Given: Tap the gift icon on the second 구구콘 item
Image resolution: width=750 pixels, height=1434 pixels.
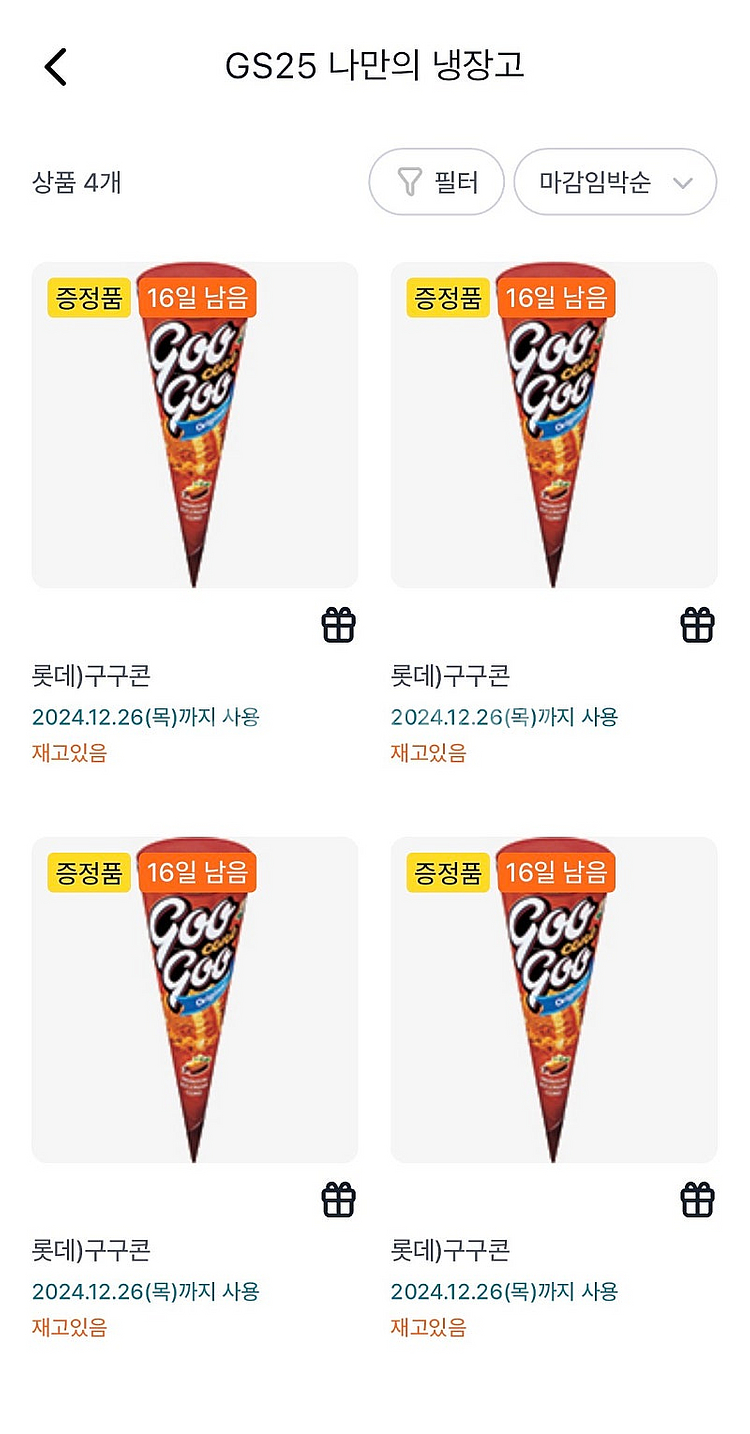Looking at the screenshot, I should click(699, 624).
